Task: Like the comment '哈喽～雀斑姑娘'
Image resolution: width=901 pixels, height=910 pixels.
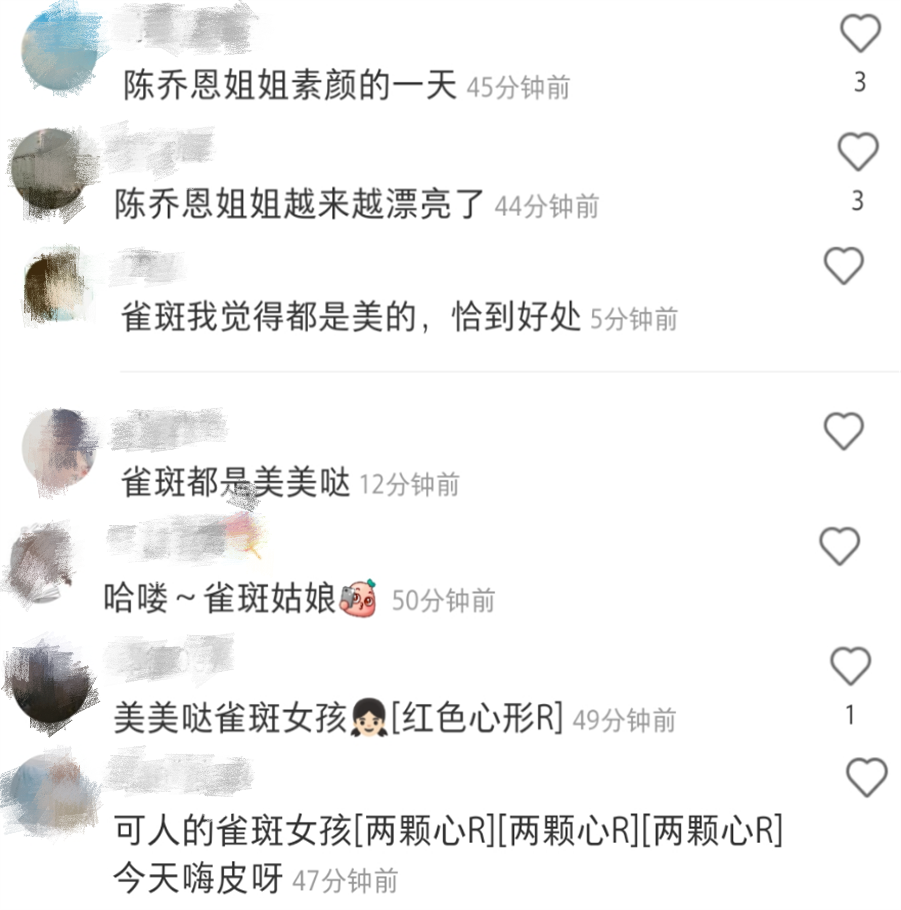Action: coord(839,547)
